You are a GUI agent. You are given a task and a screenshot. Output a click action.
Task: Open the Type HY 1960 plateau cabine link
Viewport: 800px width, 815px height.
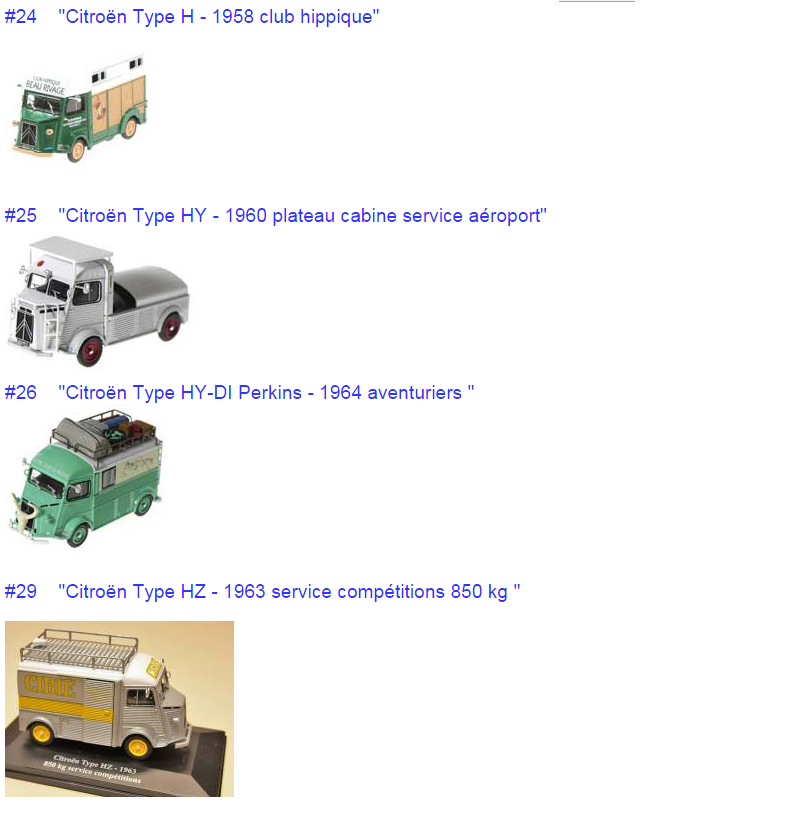(x=302, y=216)
